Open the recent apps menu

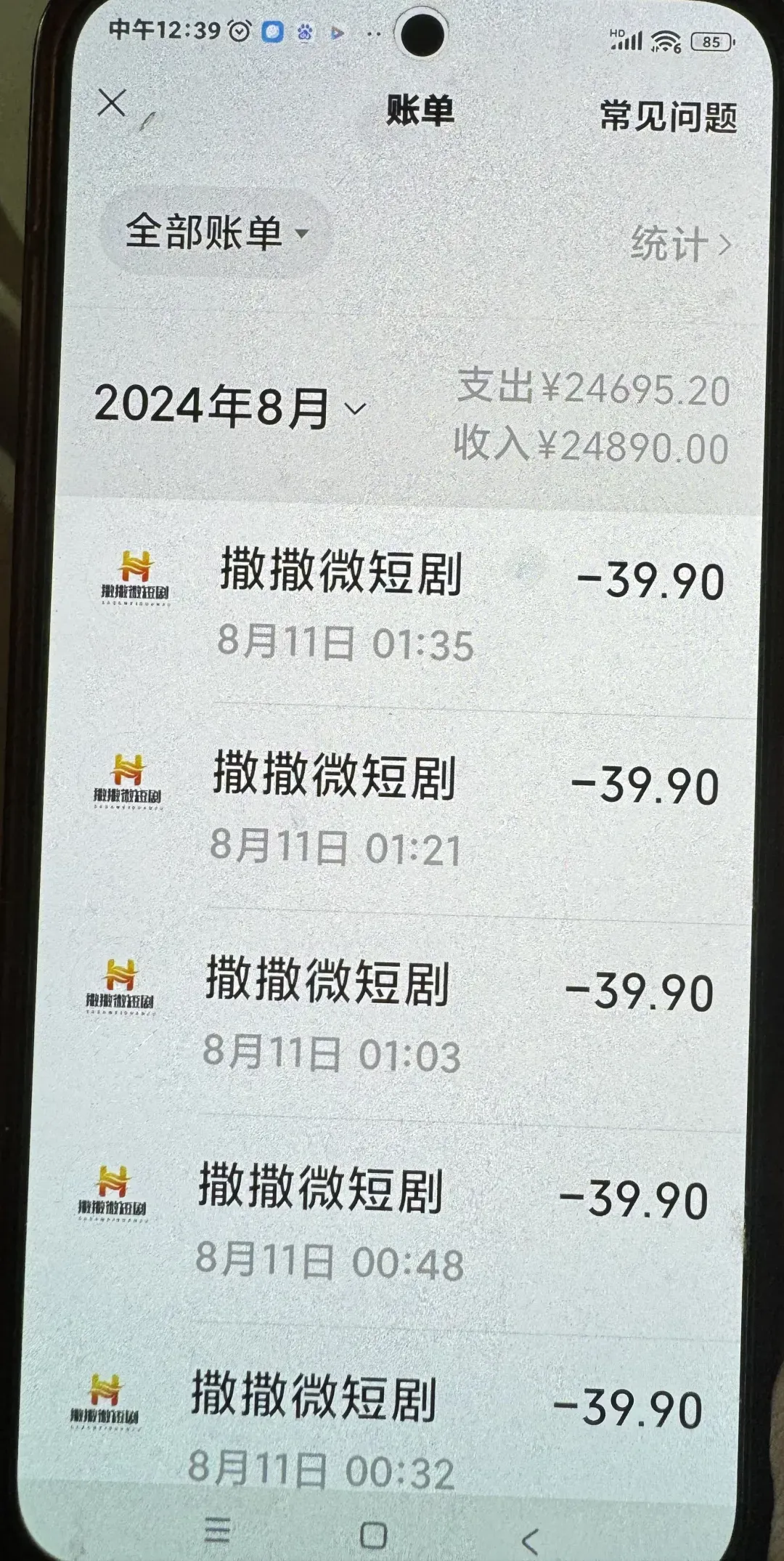click(217, 1529)
